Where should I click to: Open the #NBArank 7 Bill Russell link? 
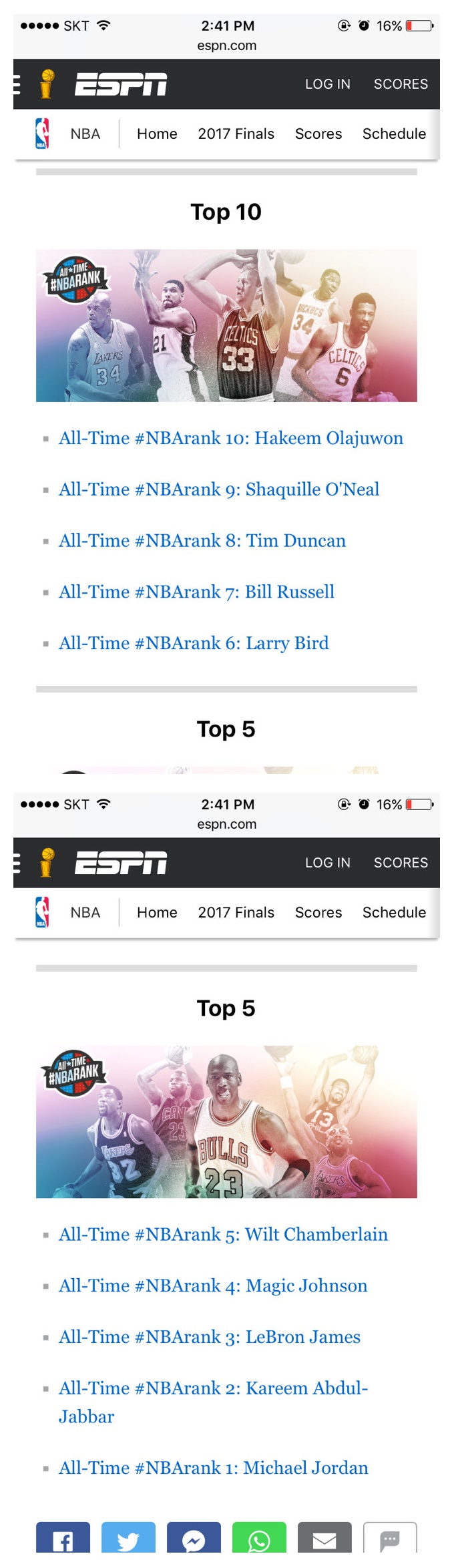(x=196, y=592)
